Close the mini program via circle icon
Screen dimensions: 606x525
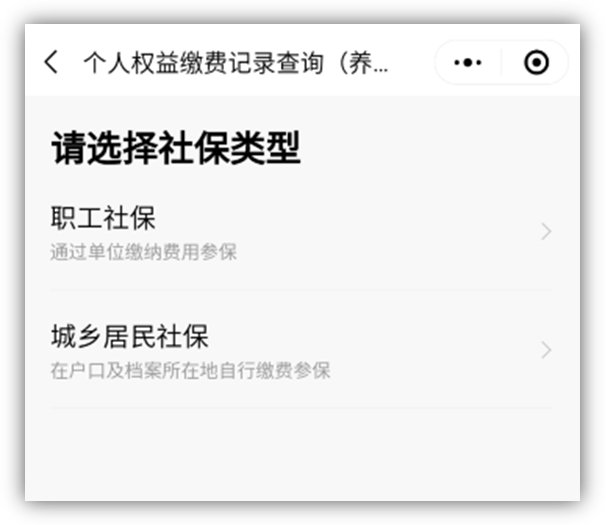click(x=536, y=63)
